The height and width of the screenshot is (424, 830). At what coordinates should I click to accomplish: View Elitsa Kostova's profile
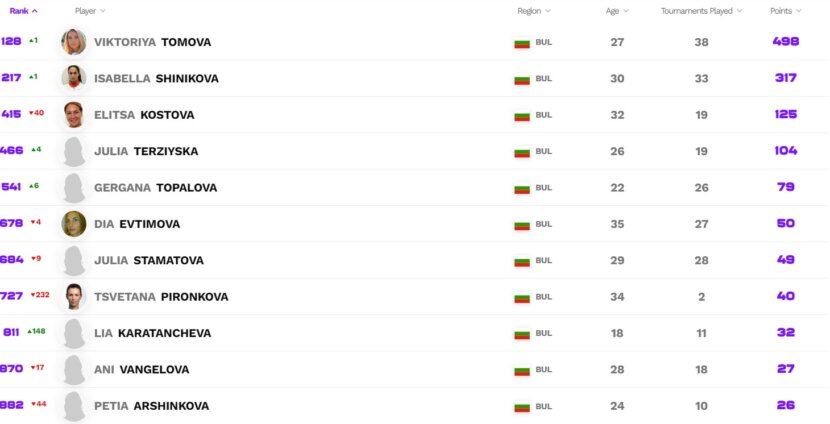tap(144, 115)
